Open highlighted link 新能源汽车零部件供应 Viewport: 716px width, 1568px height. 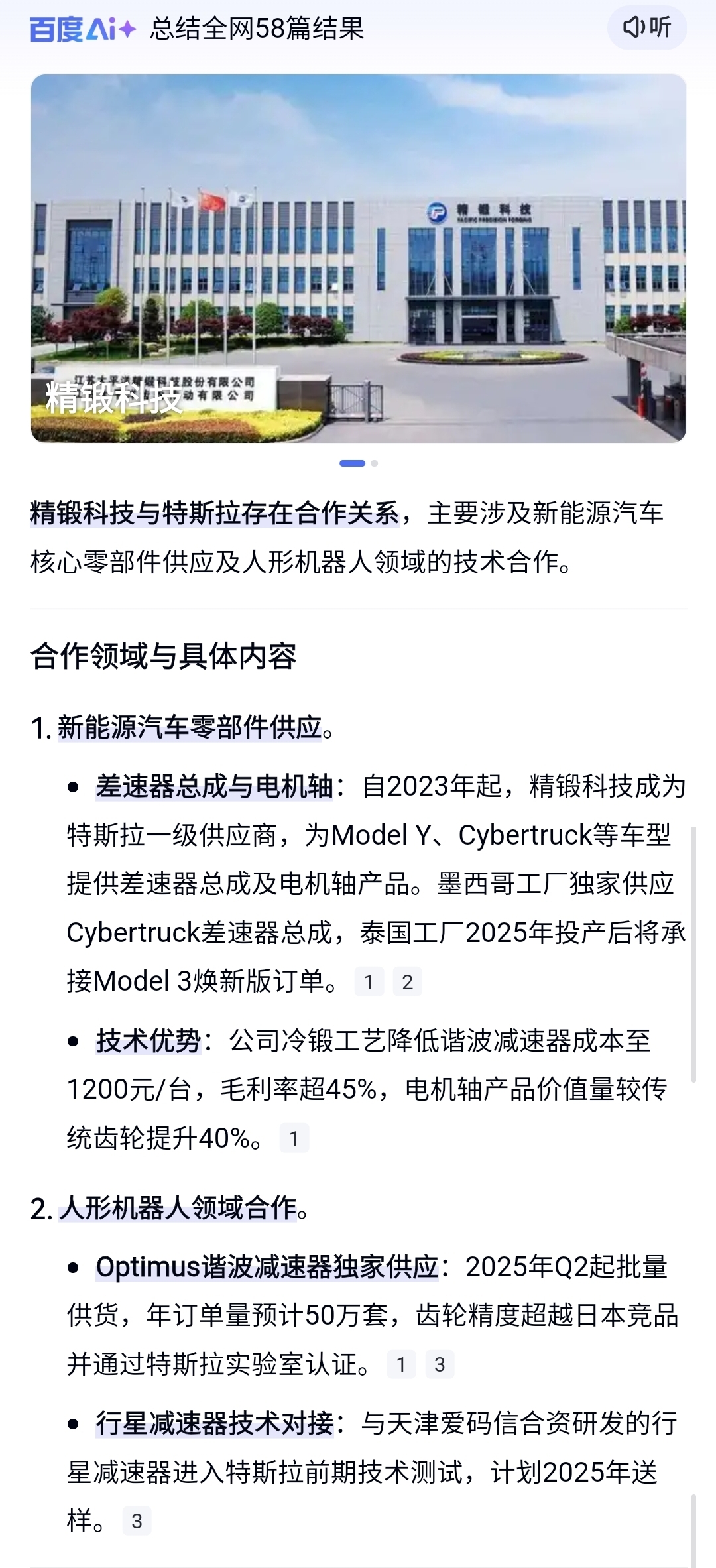click(190, 727)
